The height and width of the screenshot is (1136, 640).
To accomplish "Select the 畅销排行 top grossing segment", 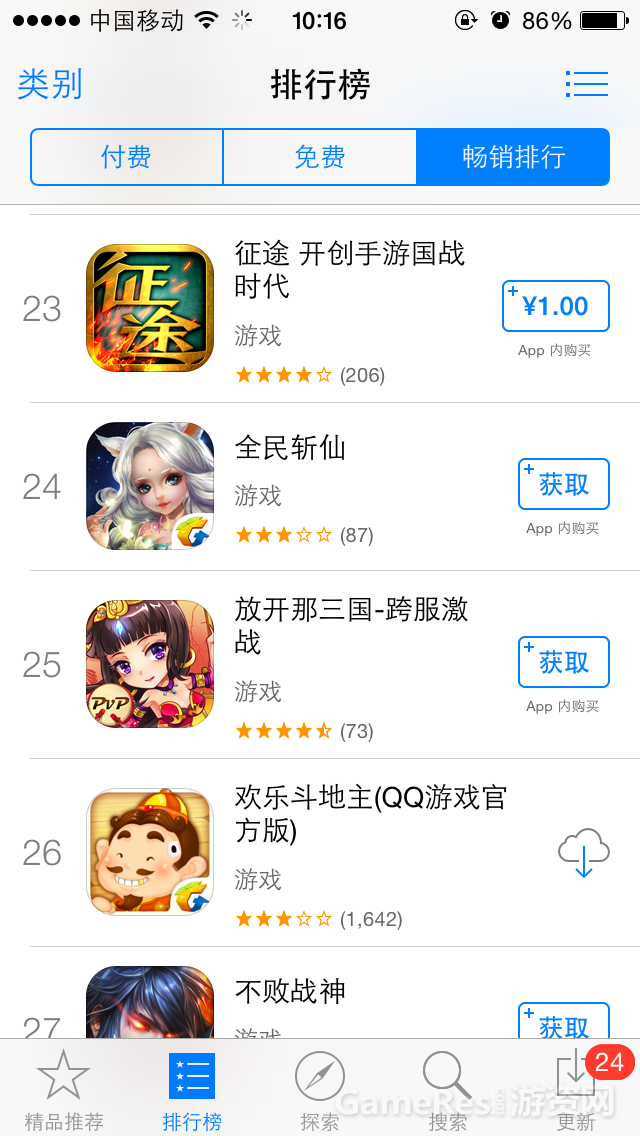I will point(513,157).
